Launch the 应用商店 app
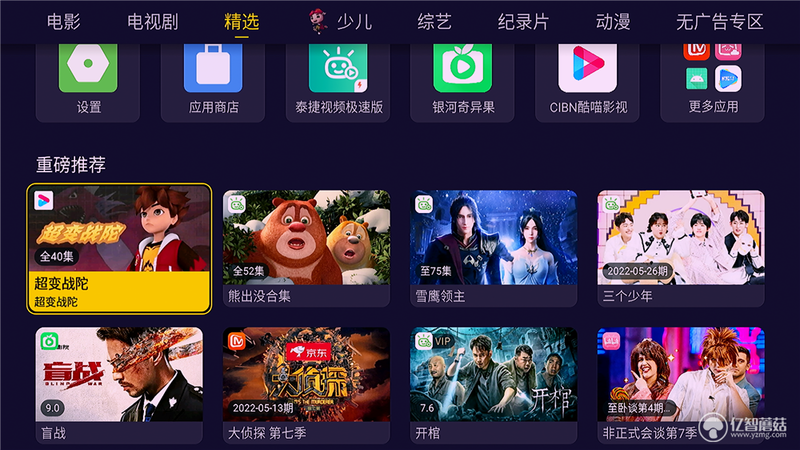 [x=213, y=78]
